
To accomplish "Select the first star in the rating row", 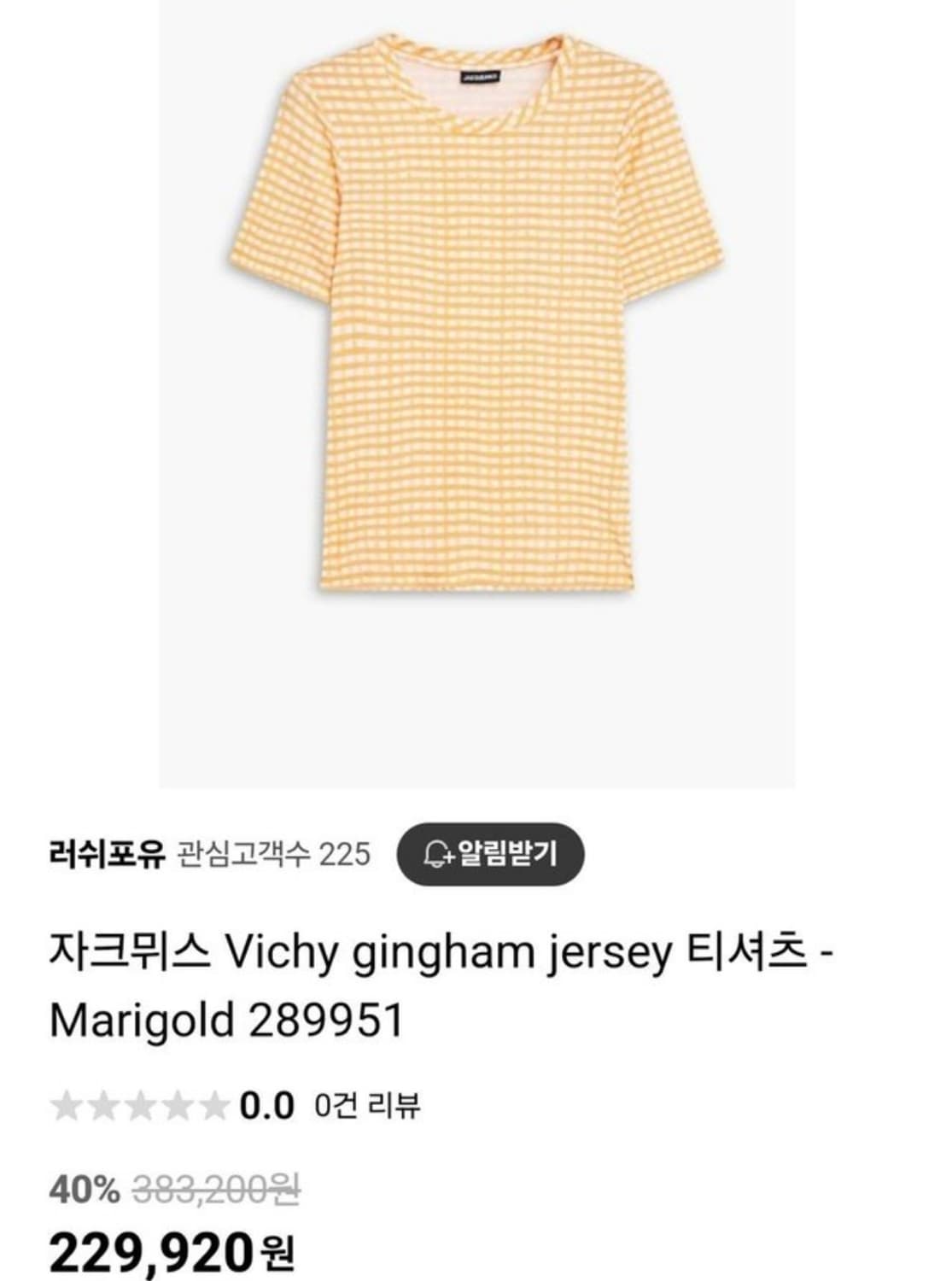I will click(67, 1103).
